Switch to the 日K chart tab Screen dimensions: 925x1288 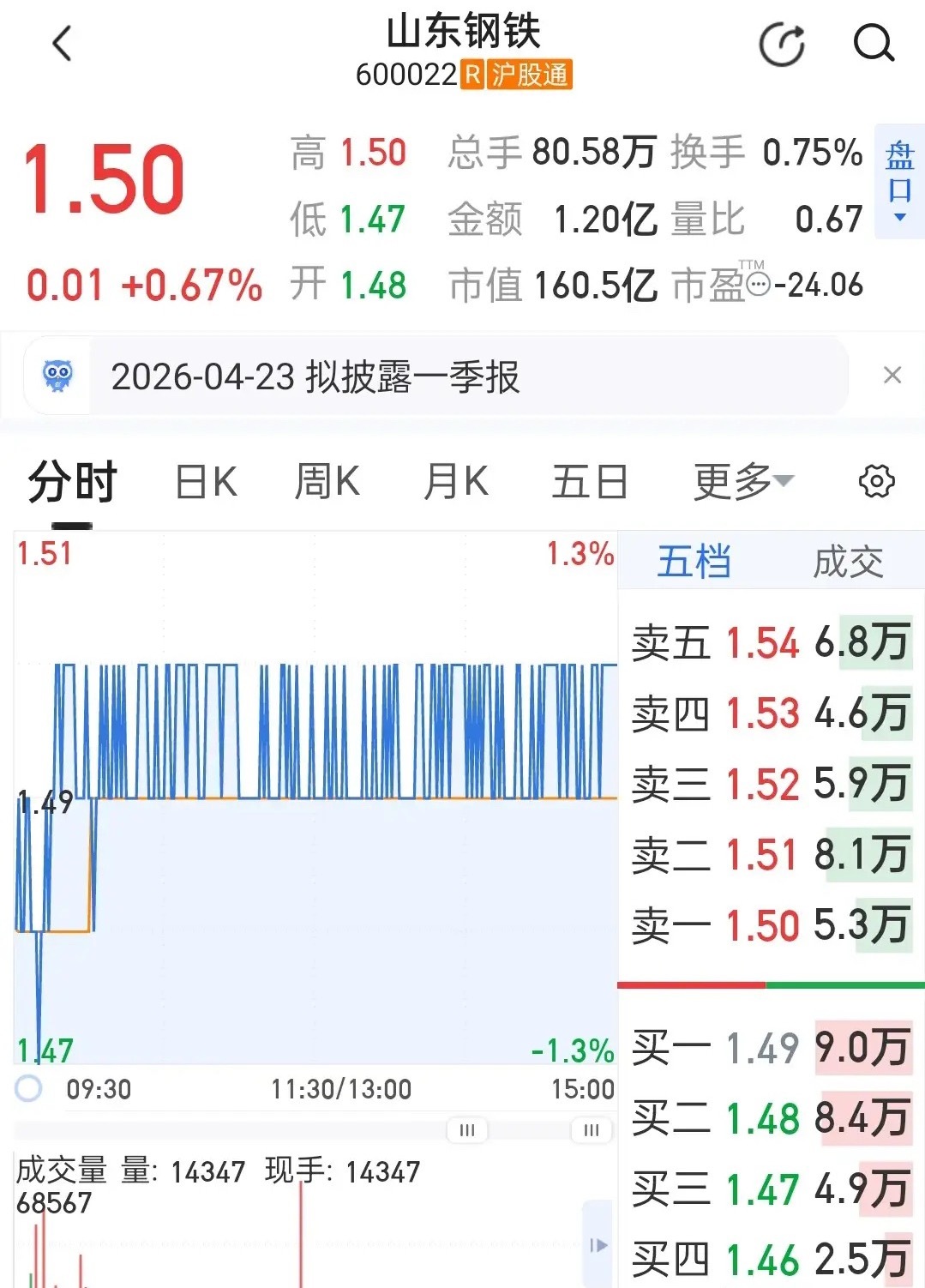203,481
